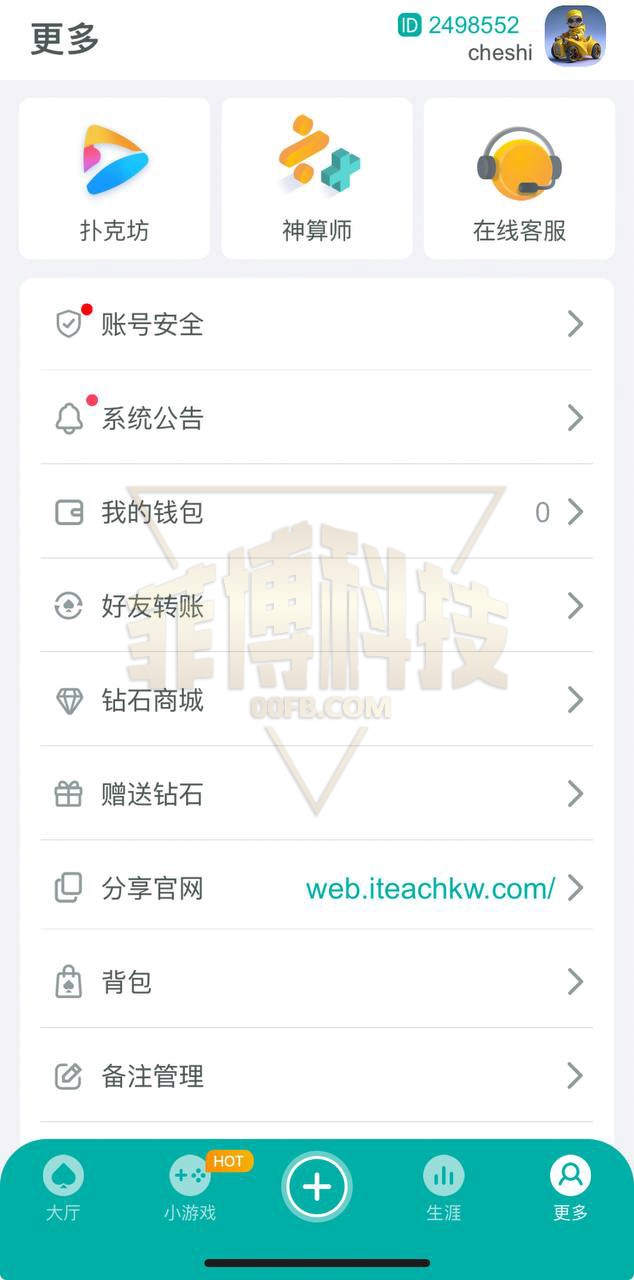Image resolution: width=634 pixels, height=1280 pixels.
Task: Open 我的钱包 wallet
Action: pos(317,512)
